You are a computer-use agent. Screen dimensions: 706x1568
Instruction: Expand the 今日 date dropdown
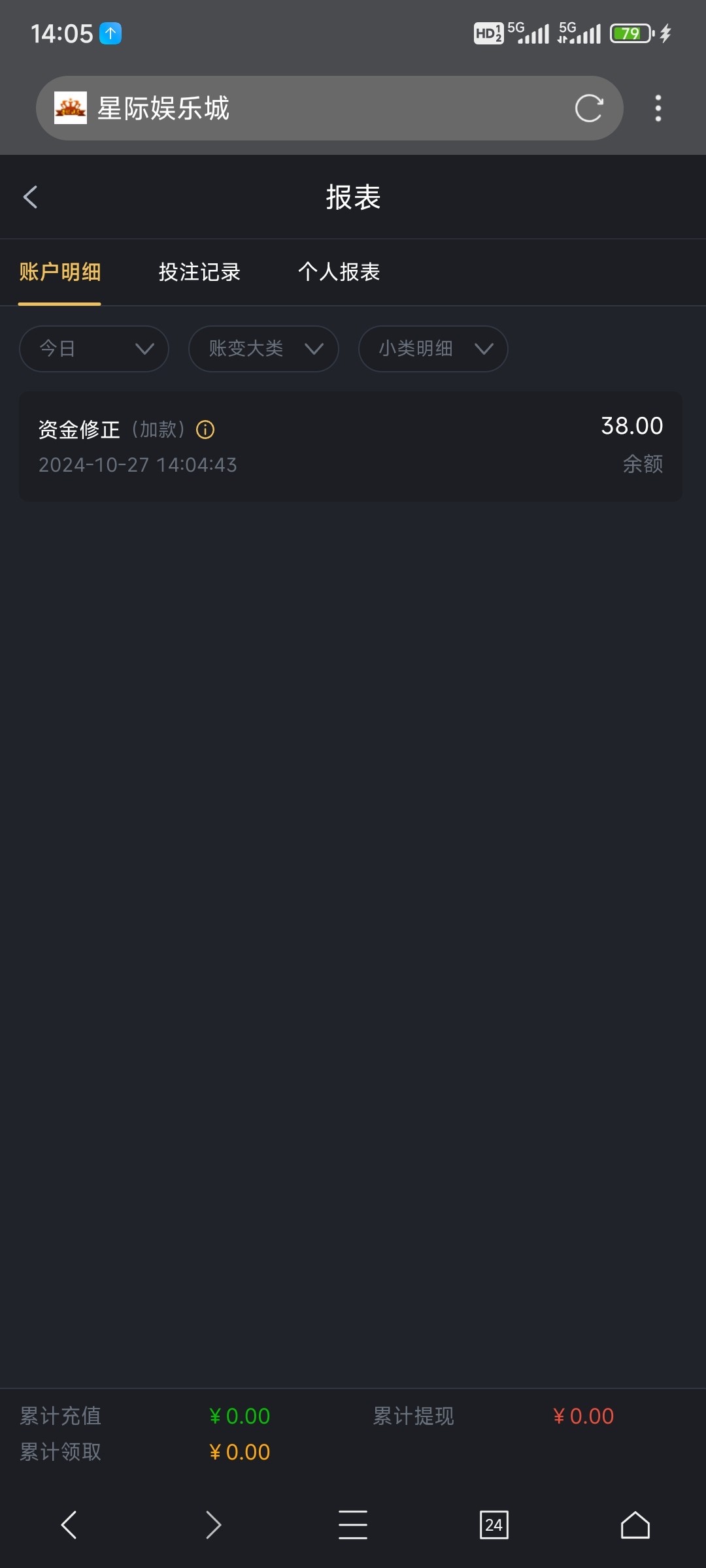click(x=94, y=349)
